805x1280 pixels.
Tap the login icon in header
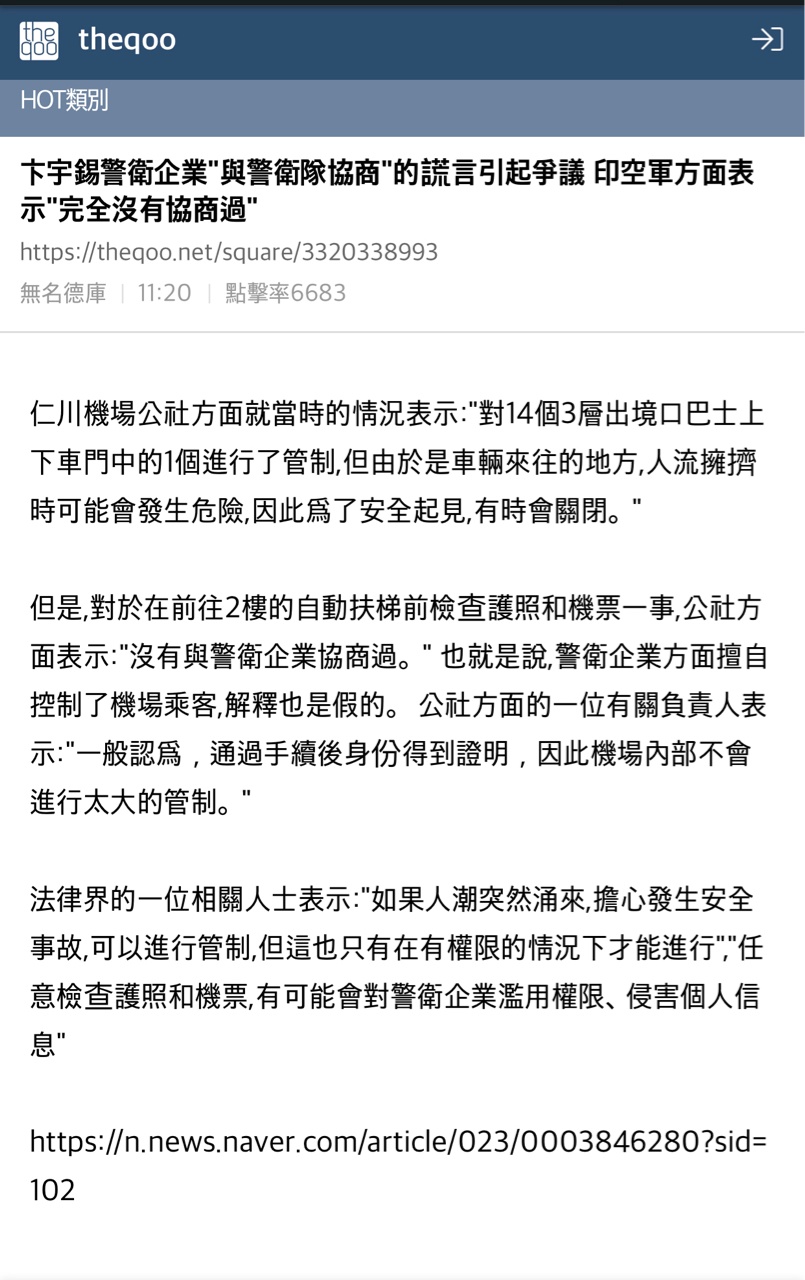point(767,40)
